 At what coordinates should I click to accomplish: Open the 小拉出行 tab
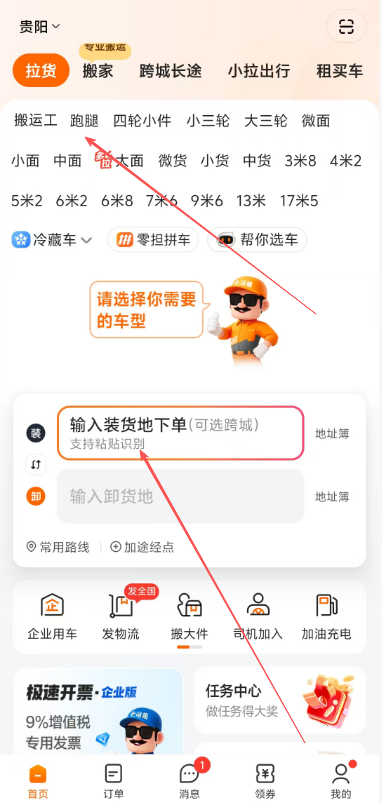click(259, 71)
